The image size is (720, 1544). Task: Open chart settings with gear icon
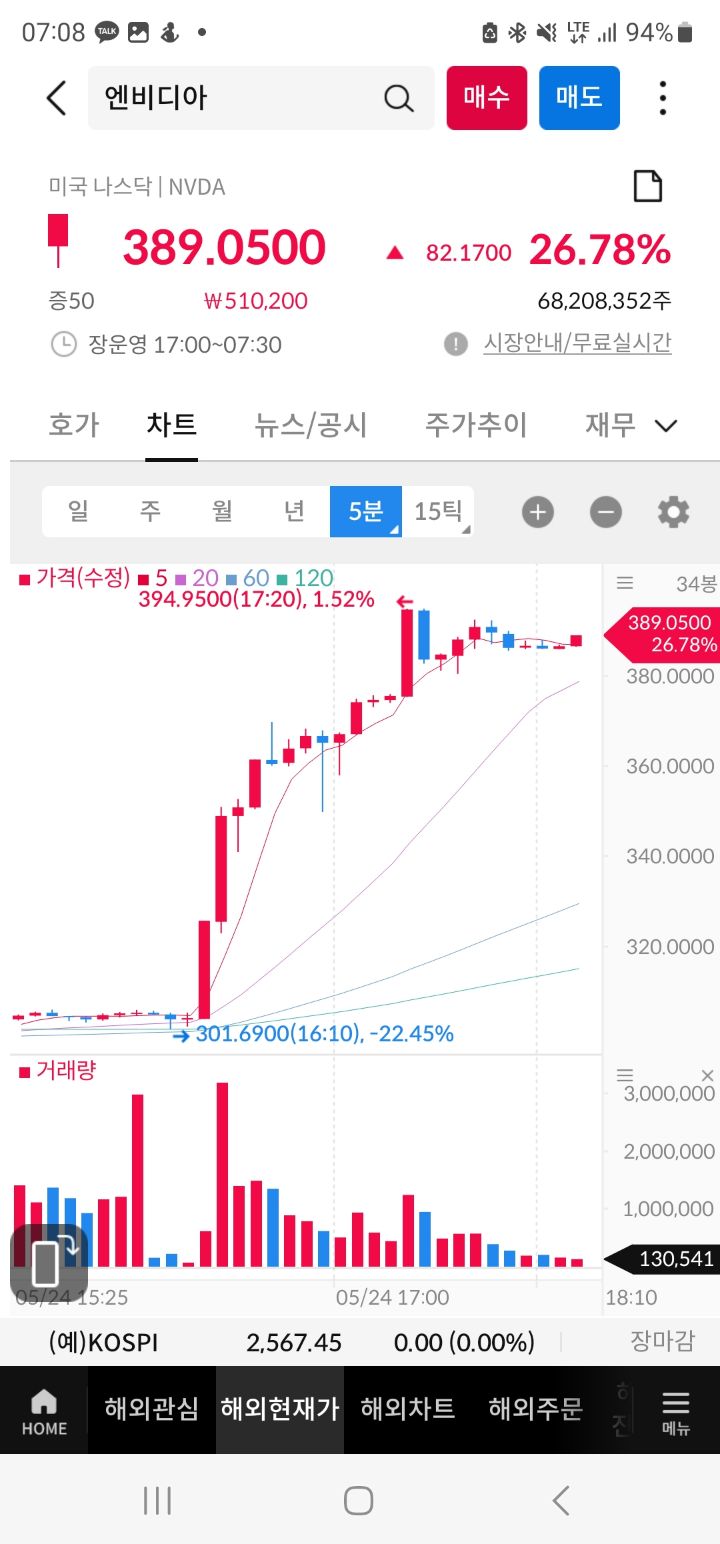[673, 511]
